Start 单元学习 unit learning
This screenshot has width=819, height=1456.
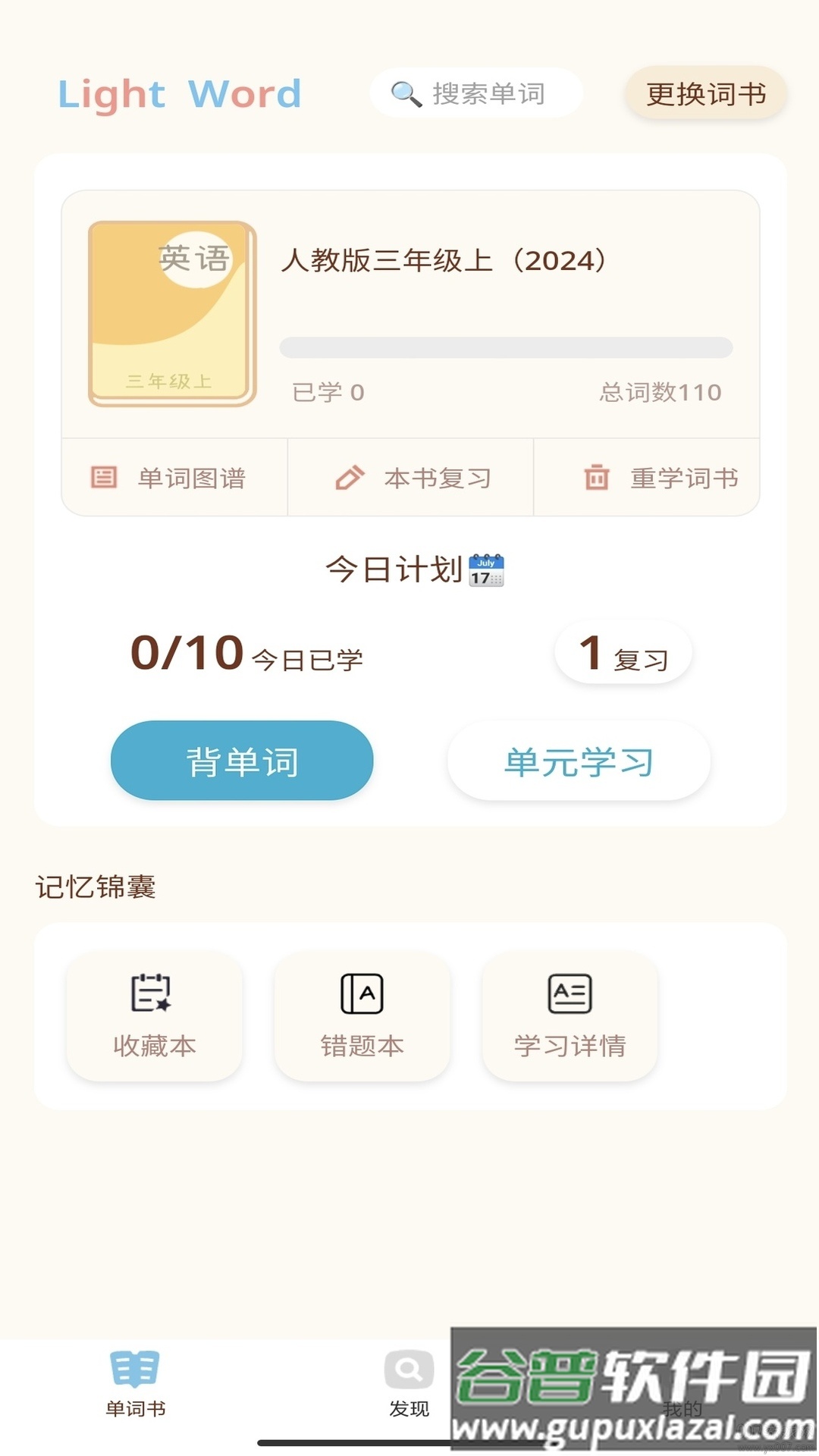click(x=579, y=762)
